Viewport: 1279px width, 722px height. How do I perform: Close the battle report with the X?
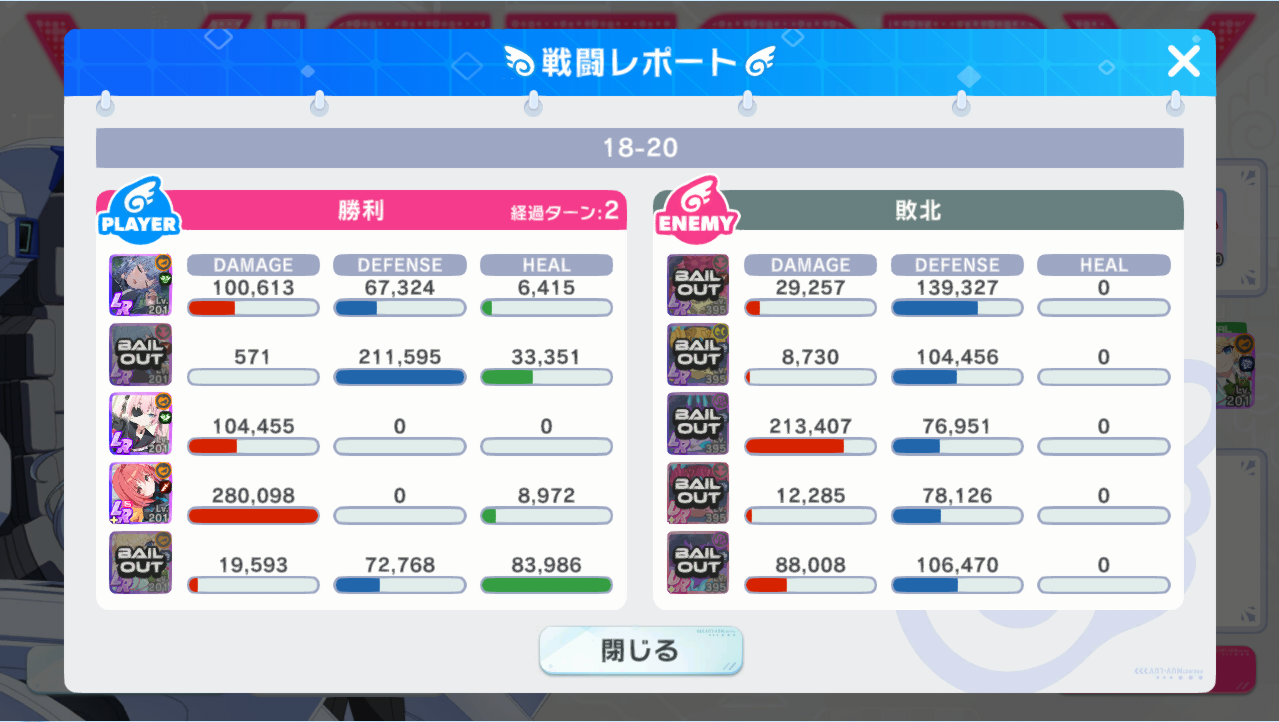tap(1183, 62)
